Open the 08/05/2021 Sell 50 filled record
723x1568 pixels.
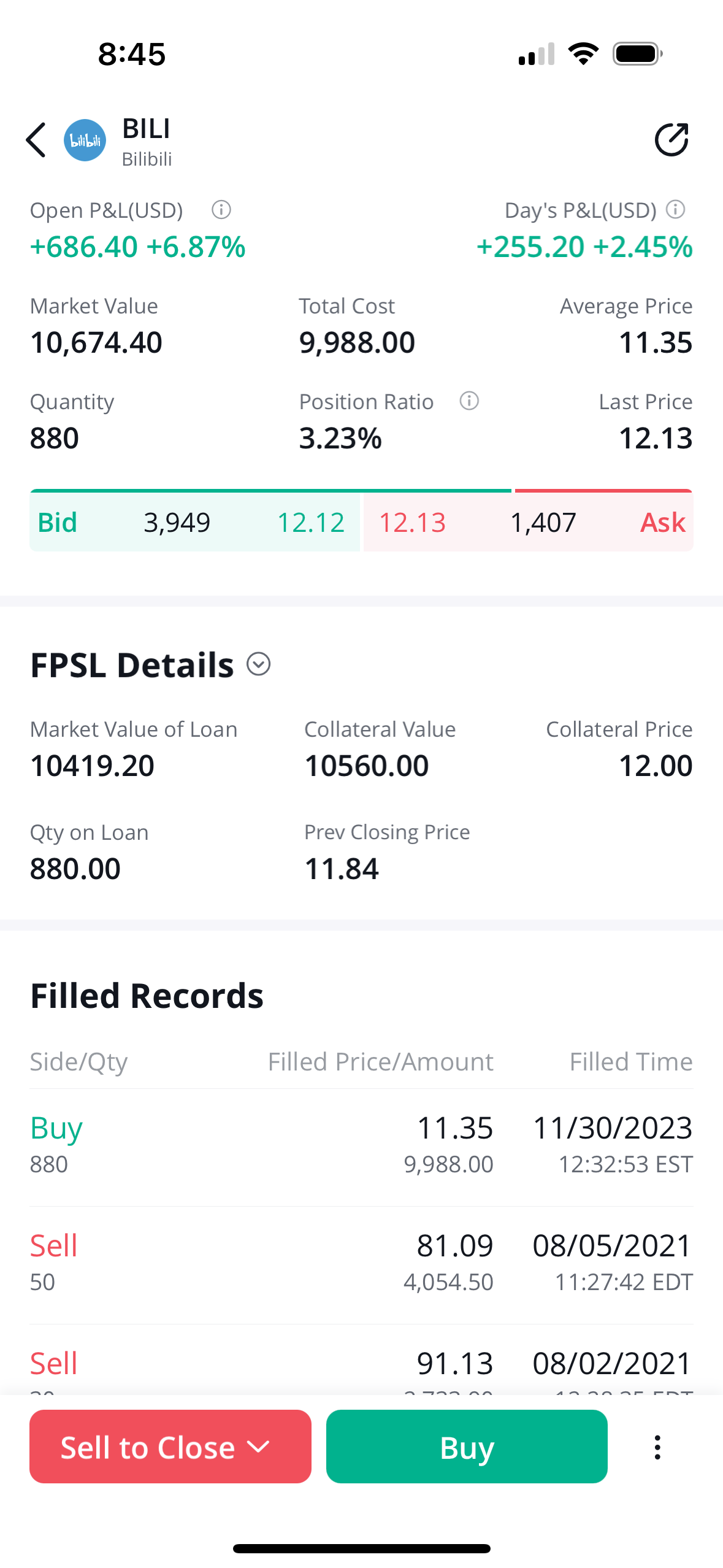pyautogui.click(x=361, y=1263)
